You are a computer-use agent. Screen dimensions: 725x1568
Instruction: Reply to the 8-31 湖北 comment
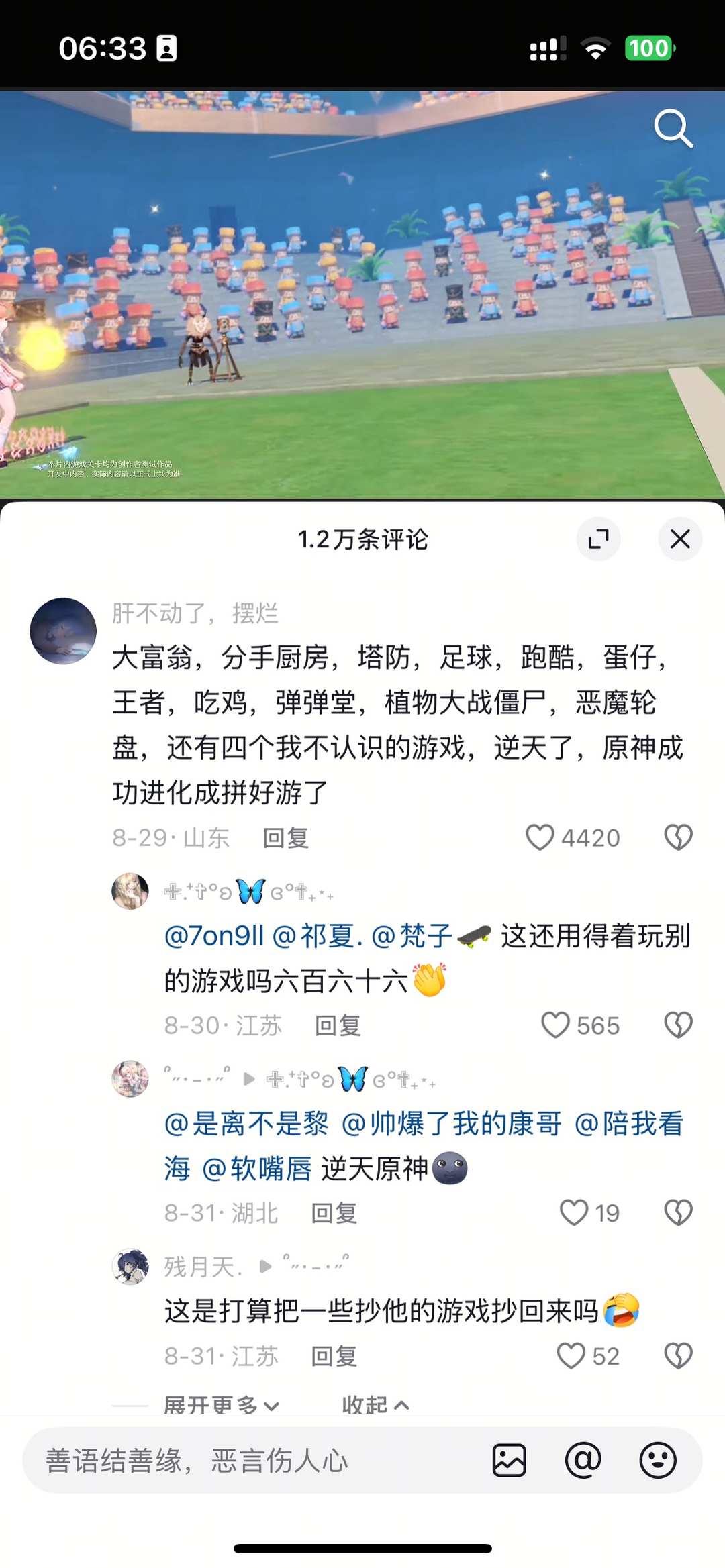click(334, 1213)
